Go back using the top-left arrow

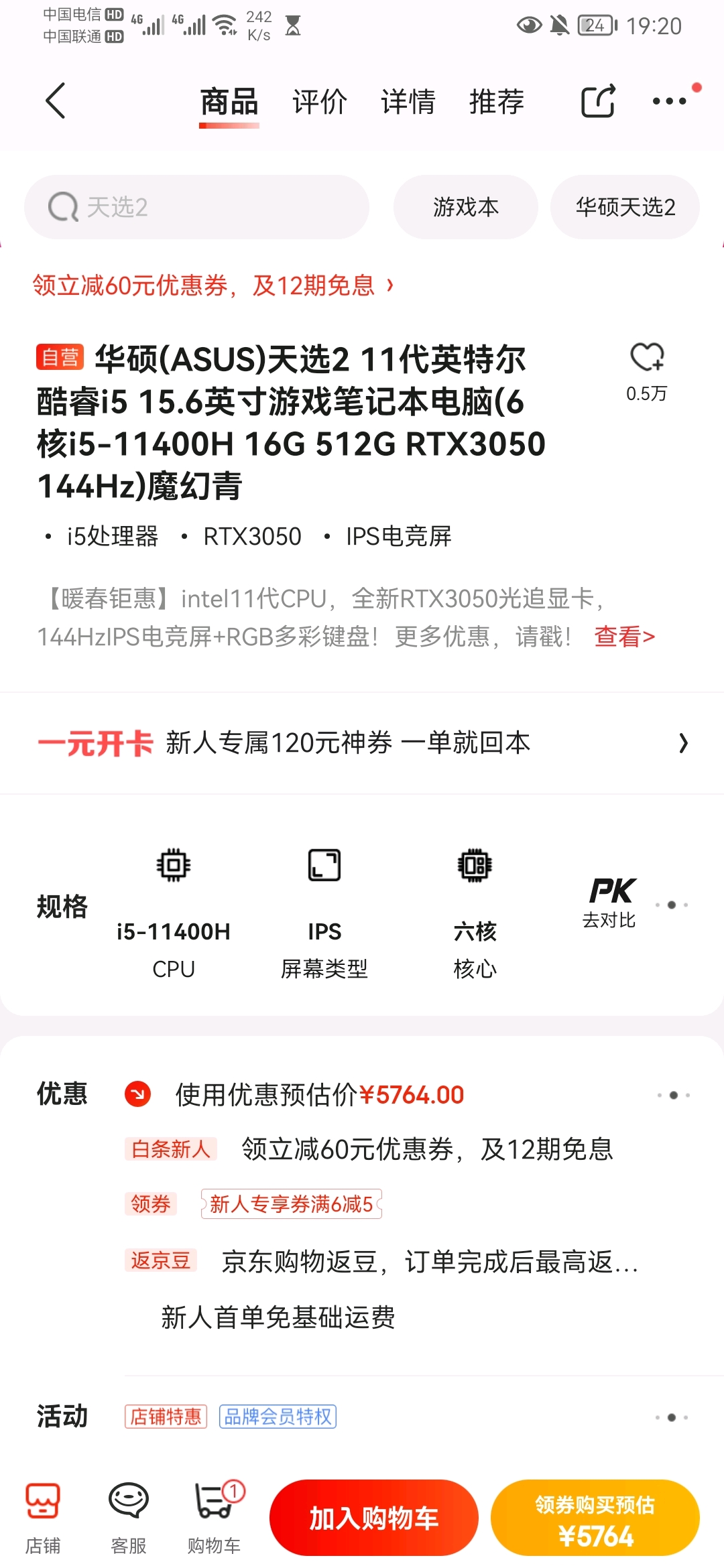tap(55, 101)
